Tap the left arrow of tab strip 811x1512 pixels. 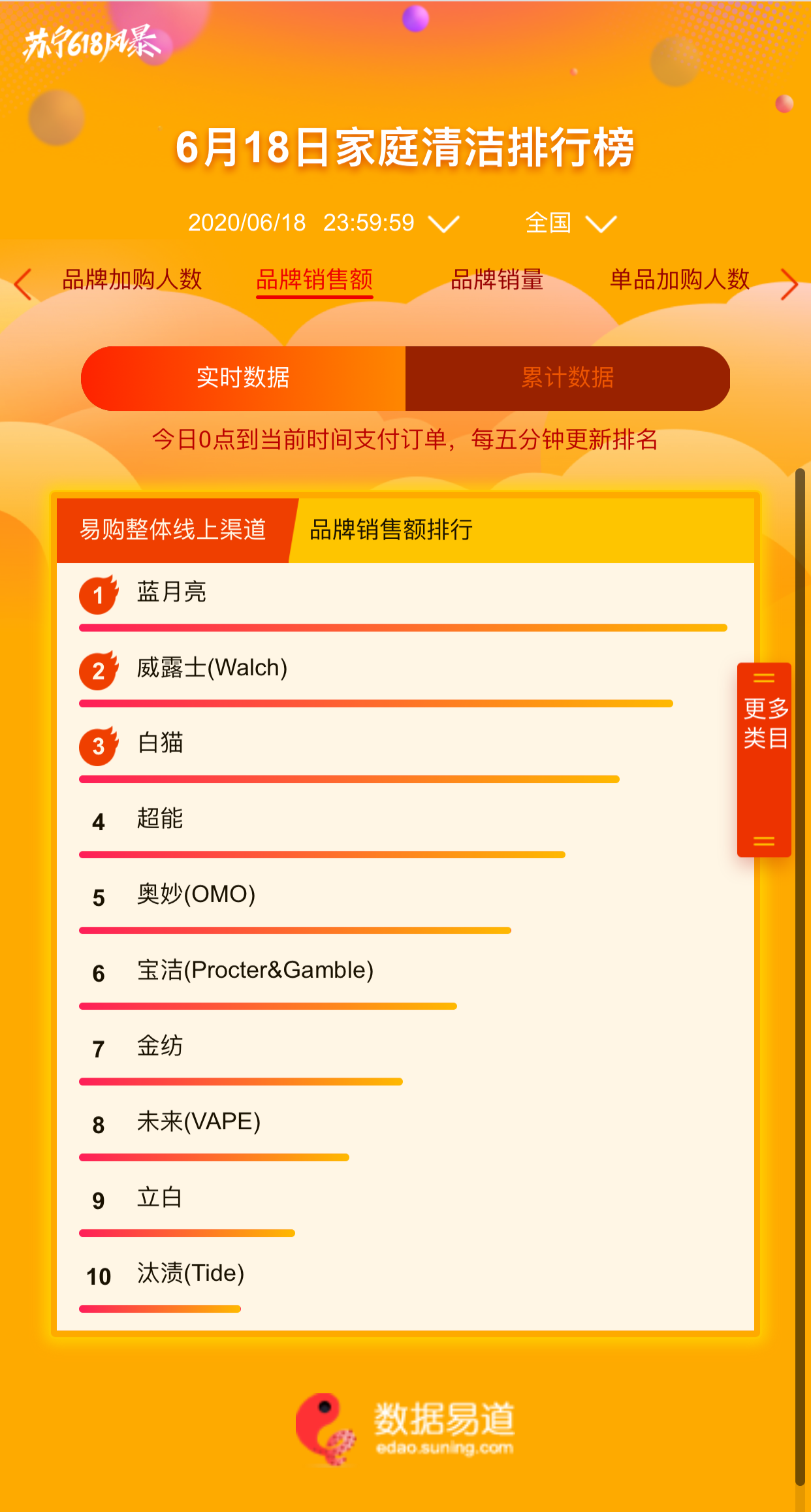22,284
